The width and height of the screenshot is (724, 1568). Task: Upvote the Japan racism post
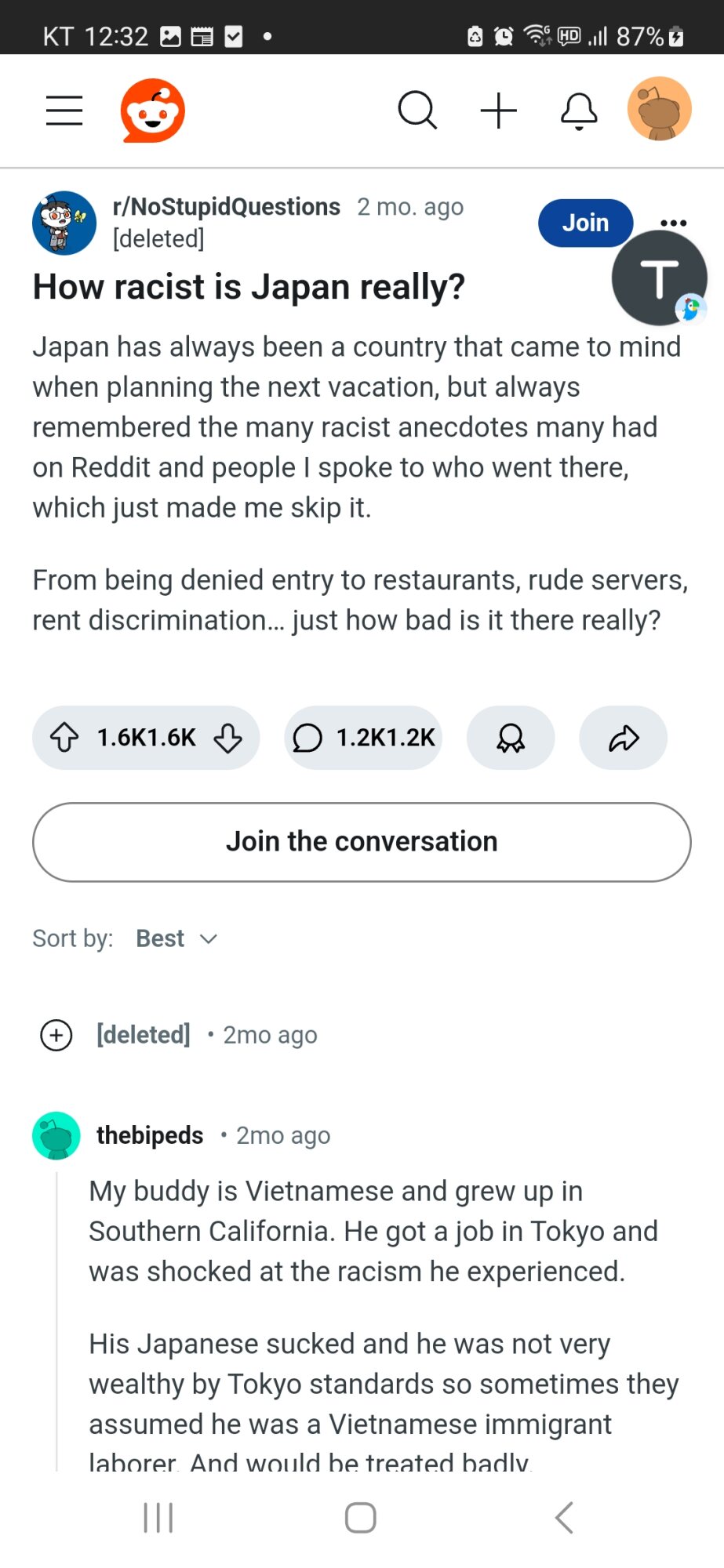64,738
